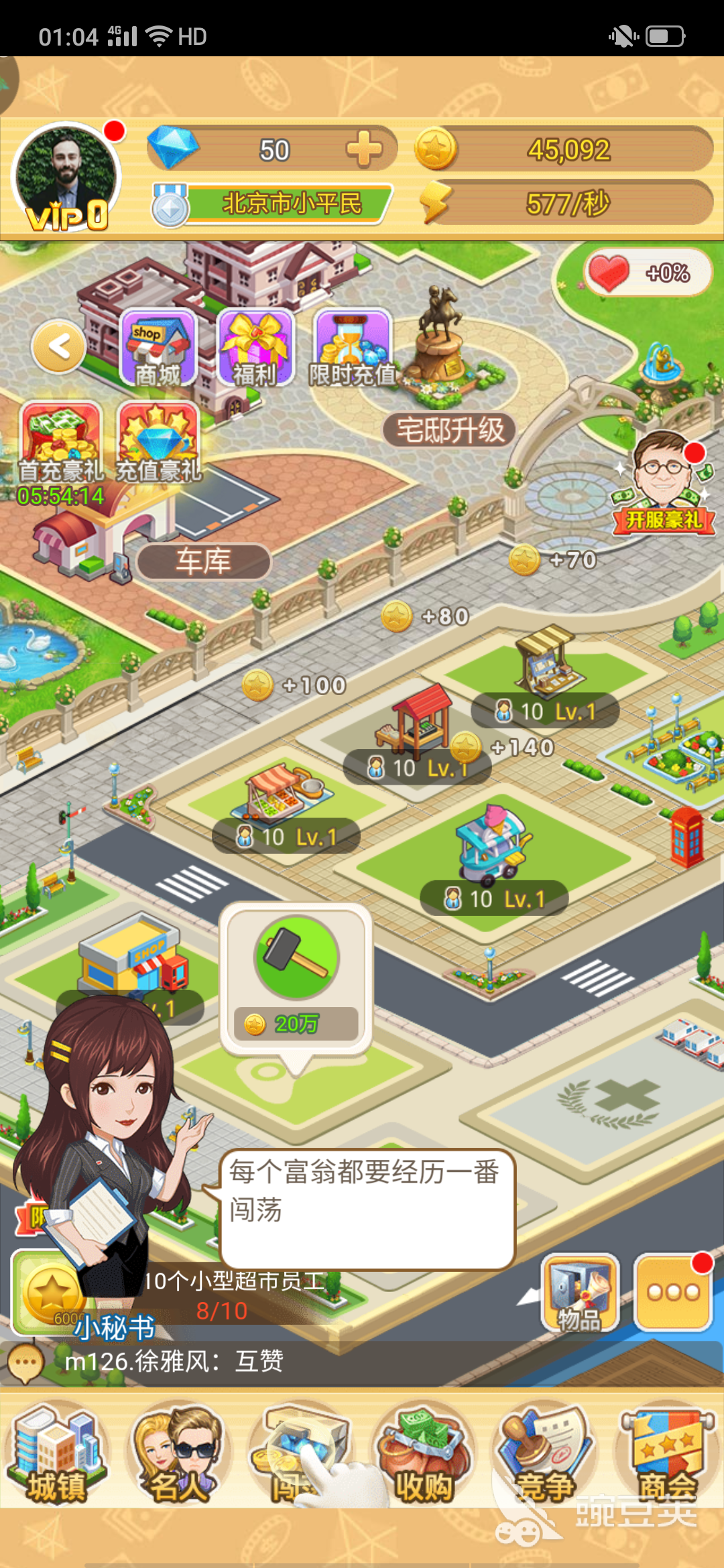Expand the three-dot more menu
Image resolution: width=724 pixels, height=1568 pixels.
(x=673, y=1293)
